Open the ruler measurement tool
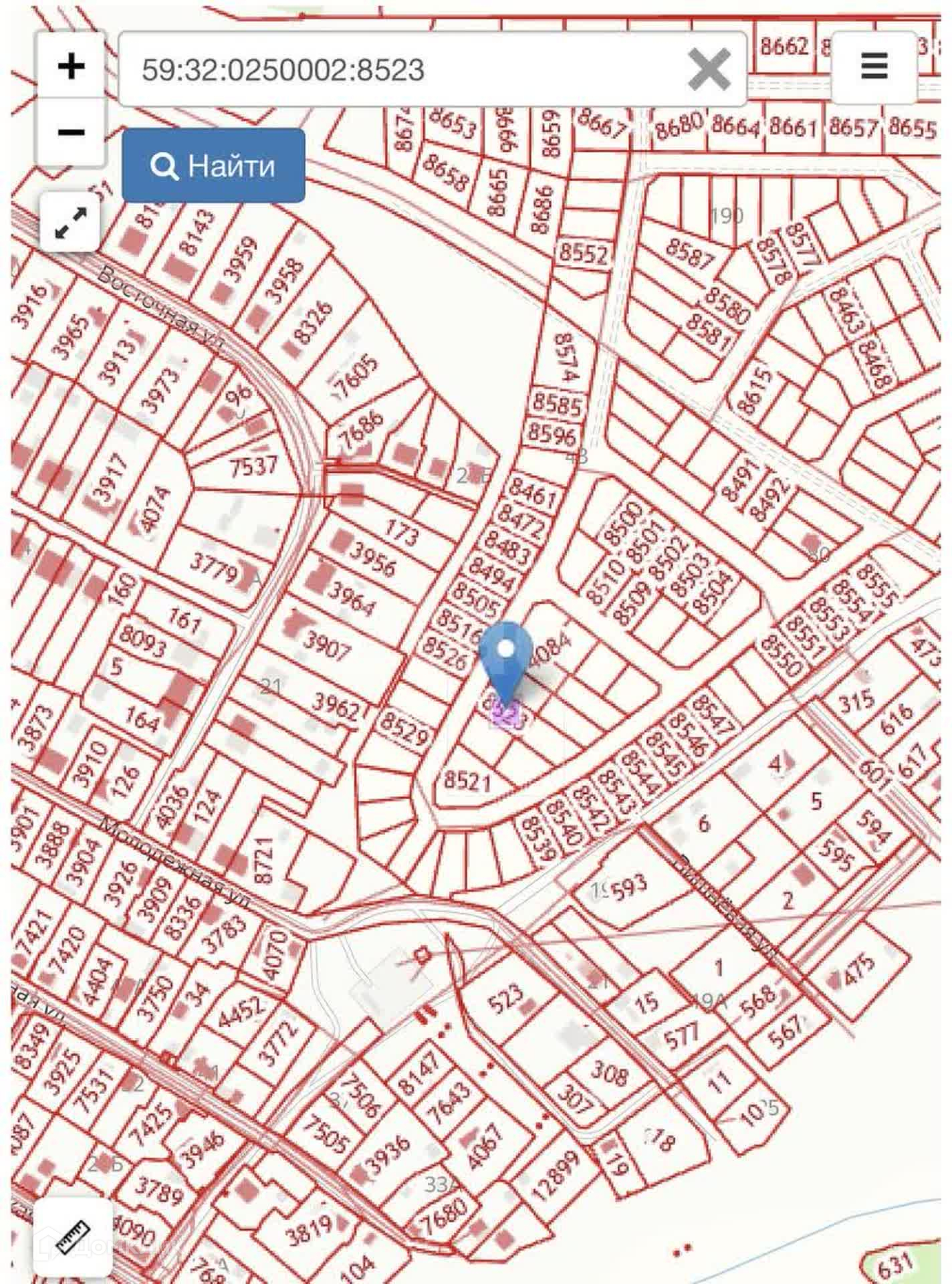 [73, 1237]
